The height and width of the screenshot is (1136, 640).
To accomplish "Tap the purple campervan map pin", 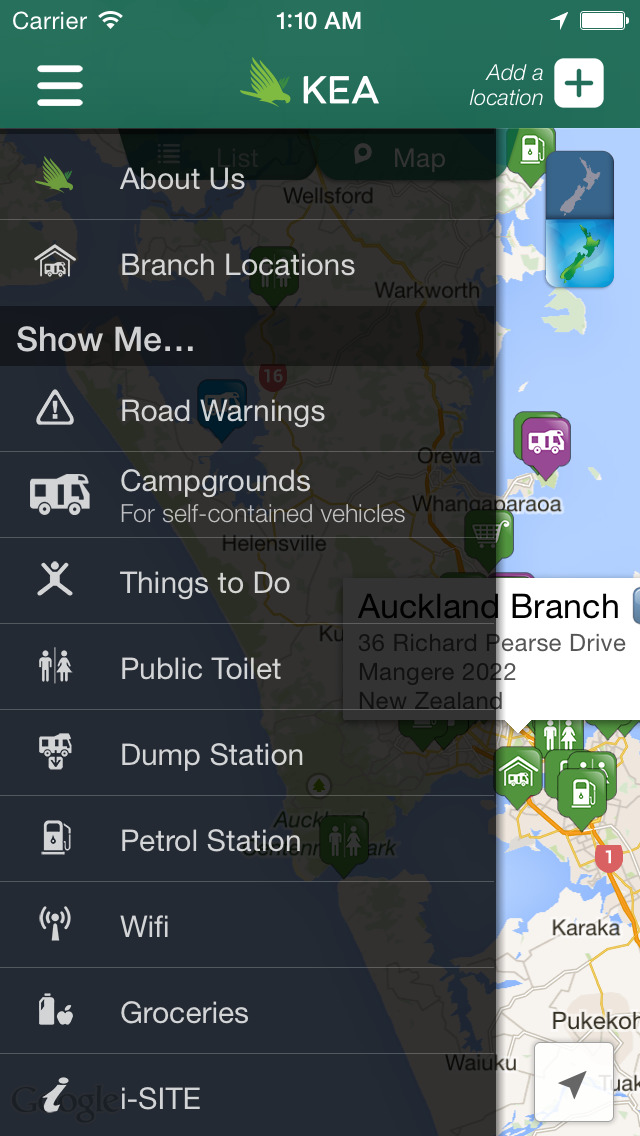I will pyautogui.click(x=546, y=442).
